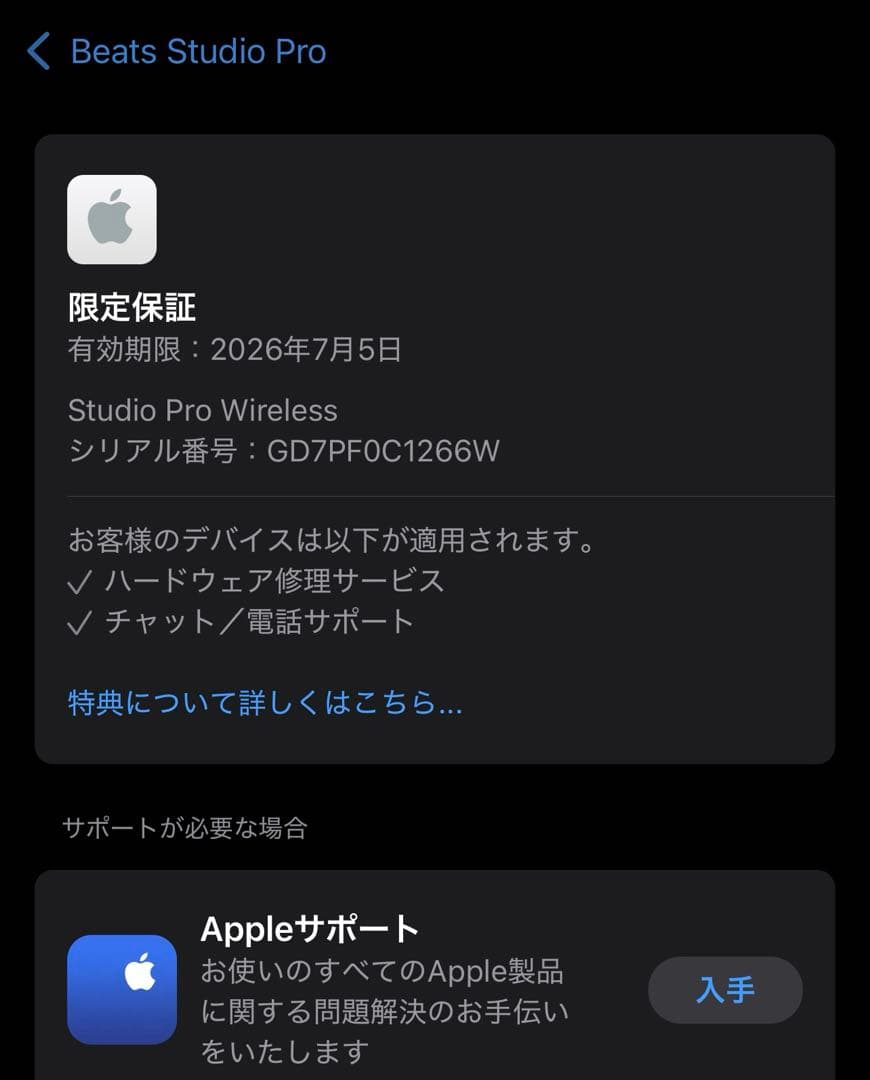
Task: Tap the Appleサポート heading on the support card
Action: (x=310, y=928)
